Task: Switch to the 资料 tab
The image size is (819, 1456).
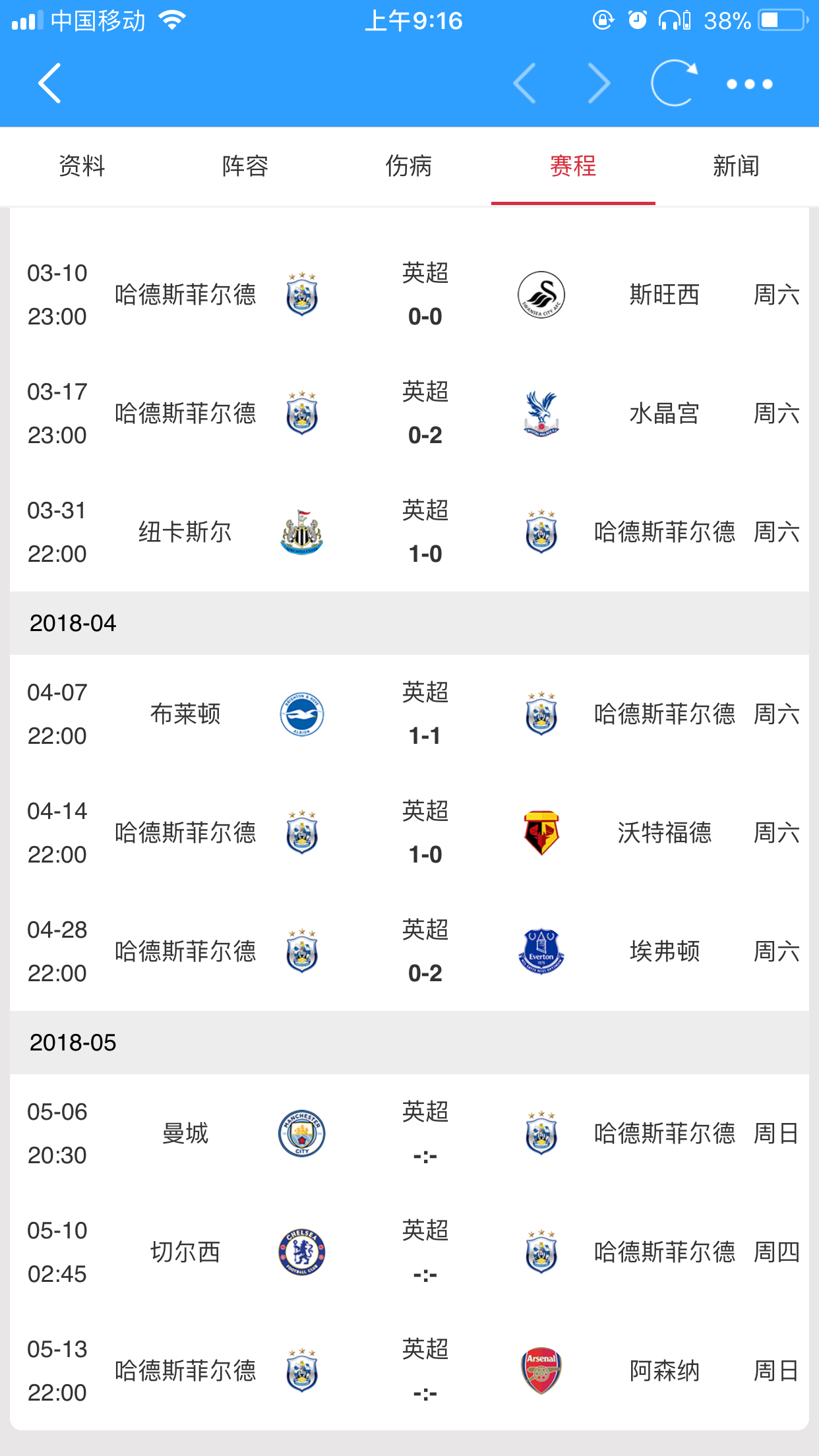Action: [82, 166]
